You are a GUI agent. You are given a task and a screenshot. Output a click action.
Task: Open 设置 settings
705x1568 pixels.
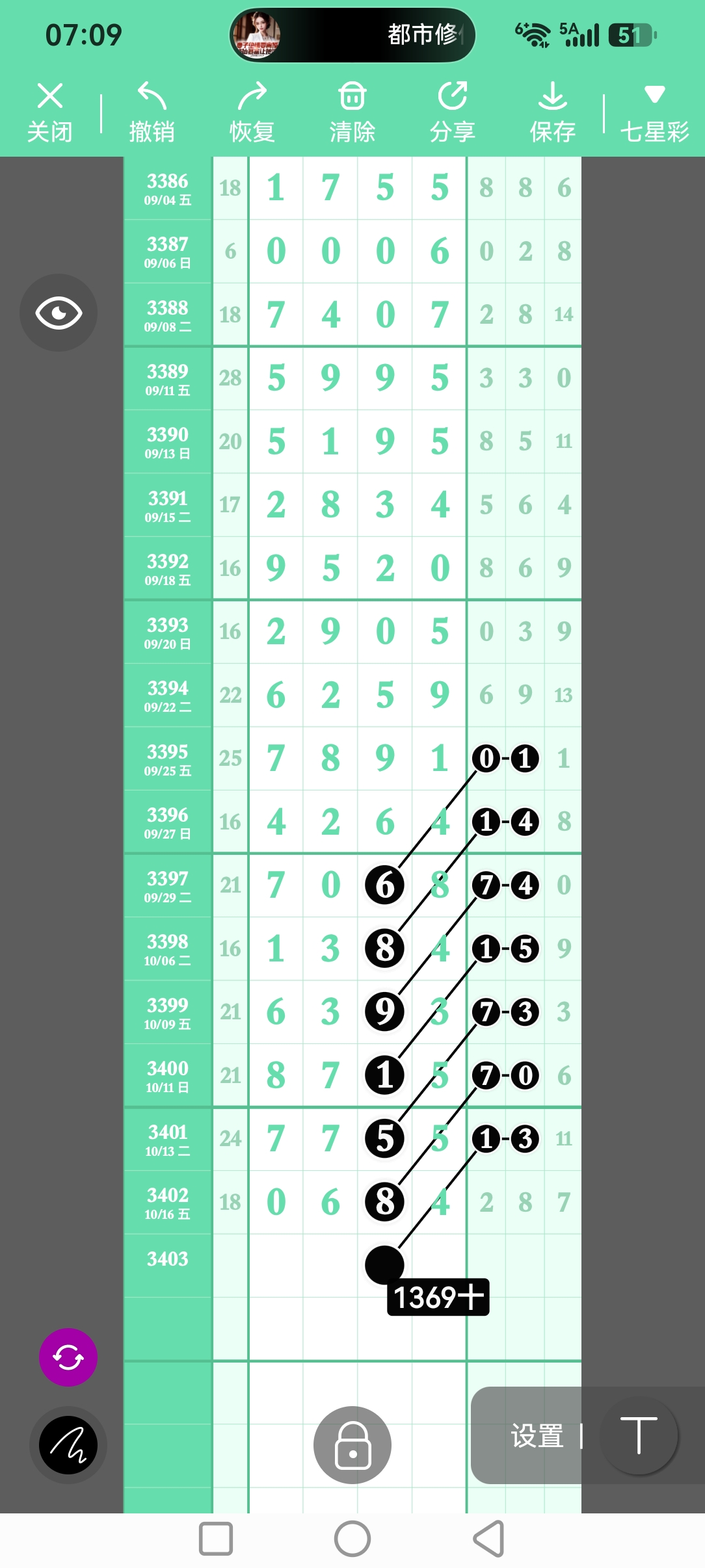coord(537,1436)
